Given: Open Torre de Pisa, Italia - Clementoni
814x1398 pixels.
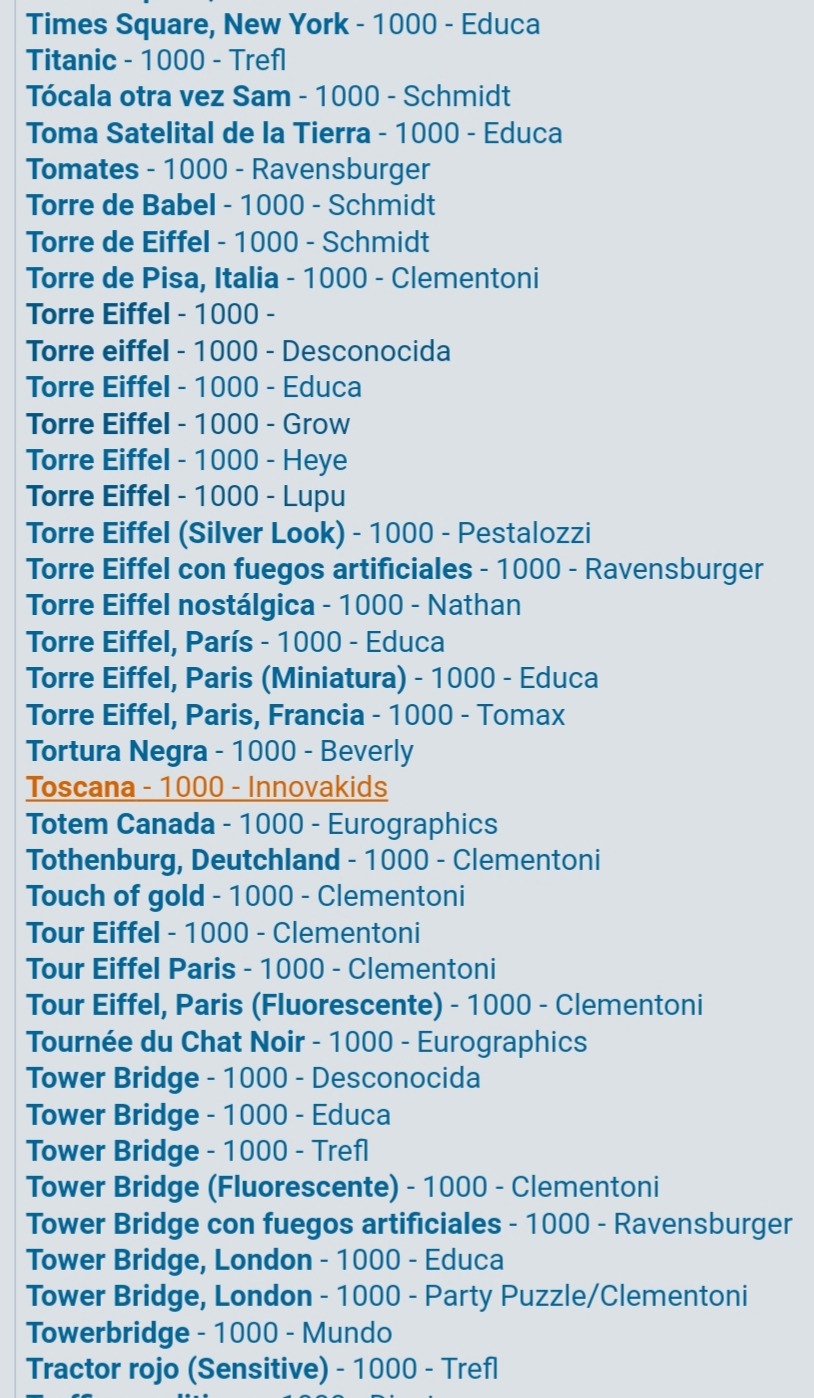Looking at the screenshot, I should tap(283, 278).
